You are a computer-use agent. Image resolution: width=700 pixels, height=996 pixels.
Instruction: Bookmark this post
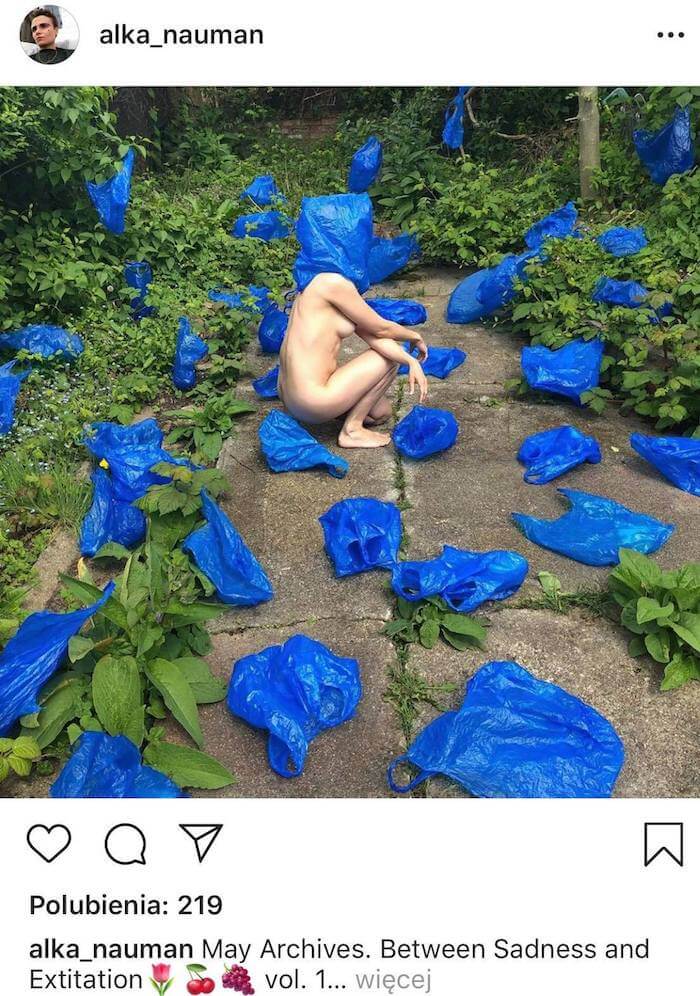(662, 844)
